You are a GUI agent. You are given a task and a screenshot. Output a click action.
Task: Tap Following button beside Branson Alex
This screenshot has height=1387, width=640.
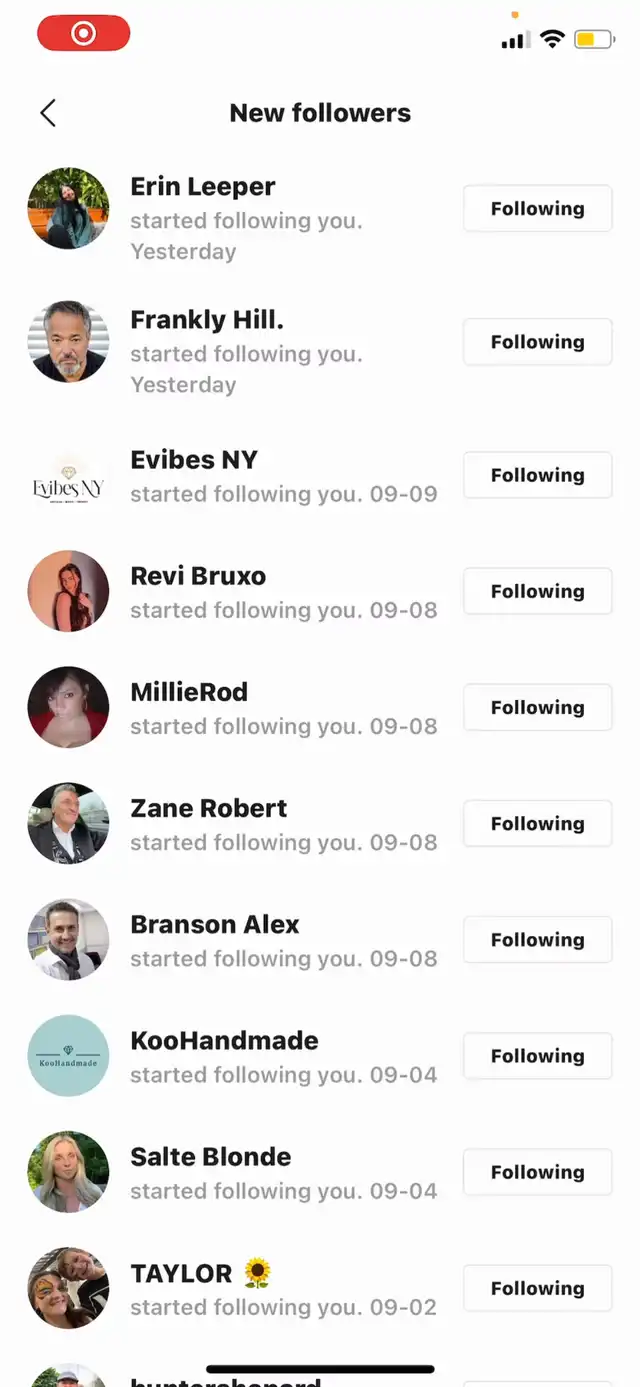point(537,939)
